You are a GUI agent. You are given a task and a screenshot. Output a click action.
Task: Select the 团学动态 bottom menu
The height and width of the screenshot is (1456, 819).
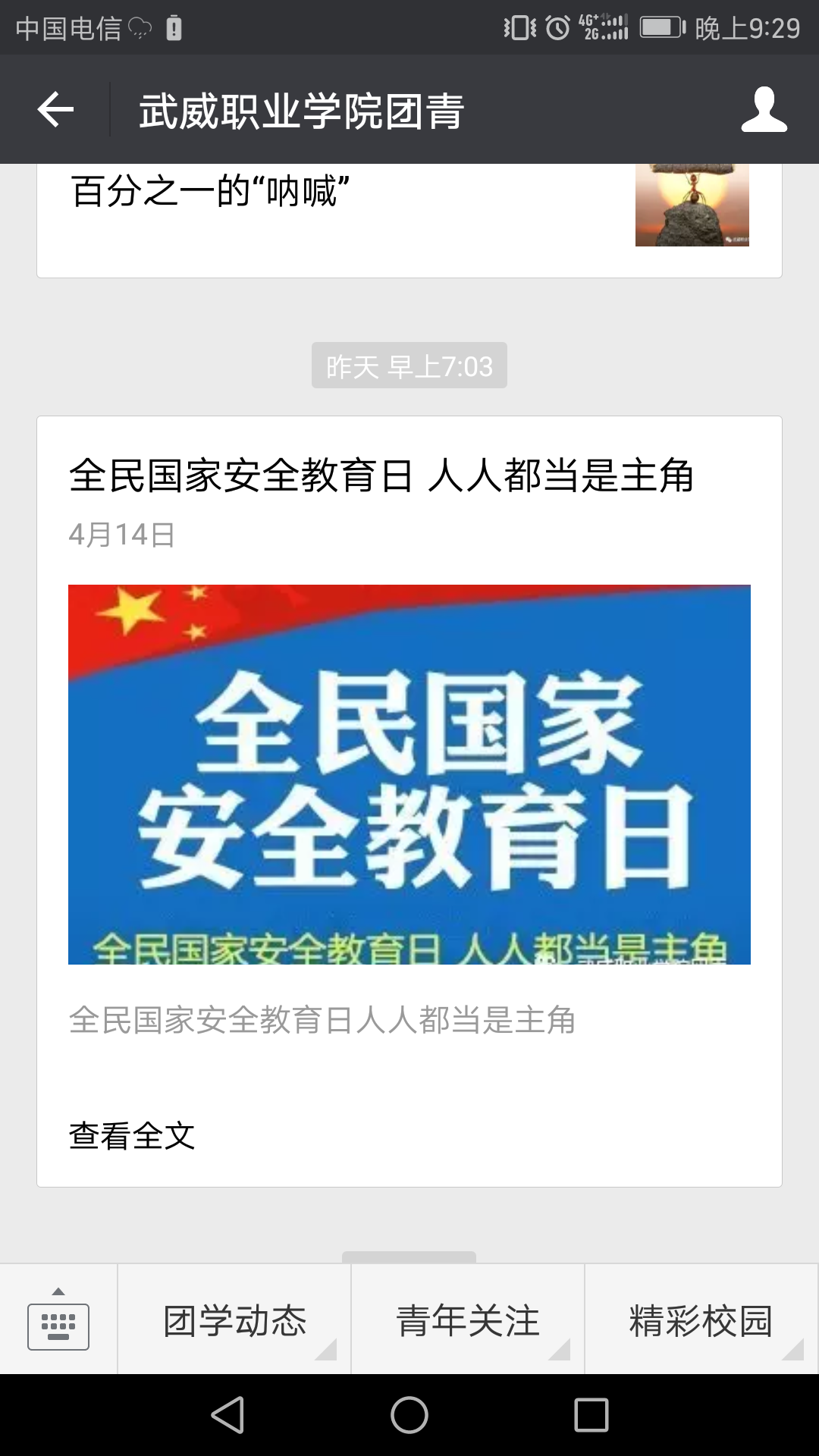pos(235,1319)
